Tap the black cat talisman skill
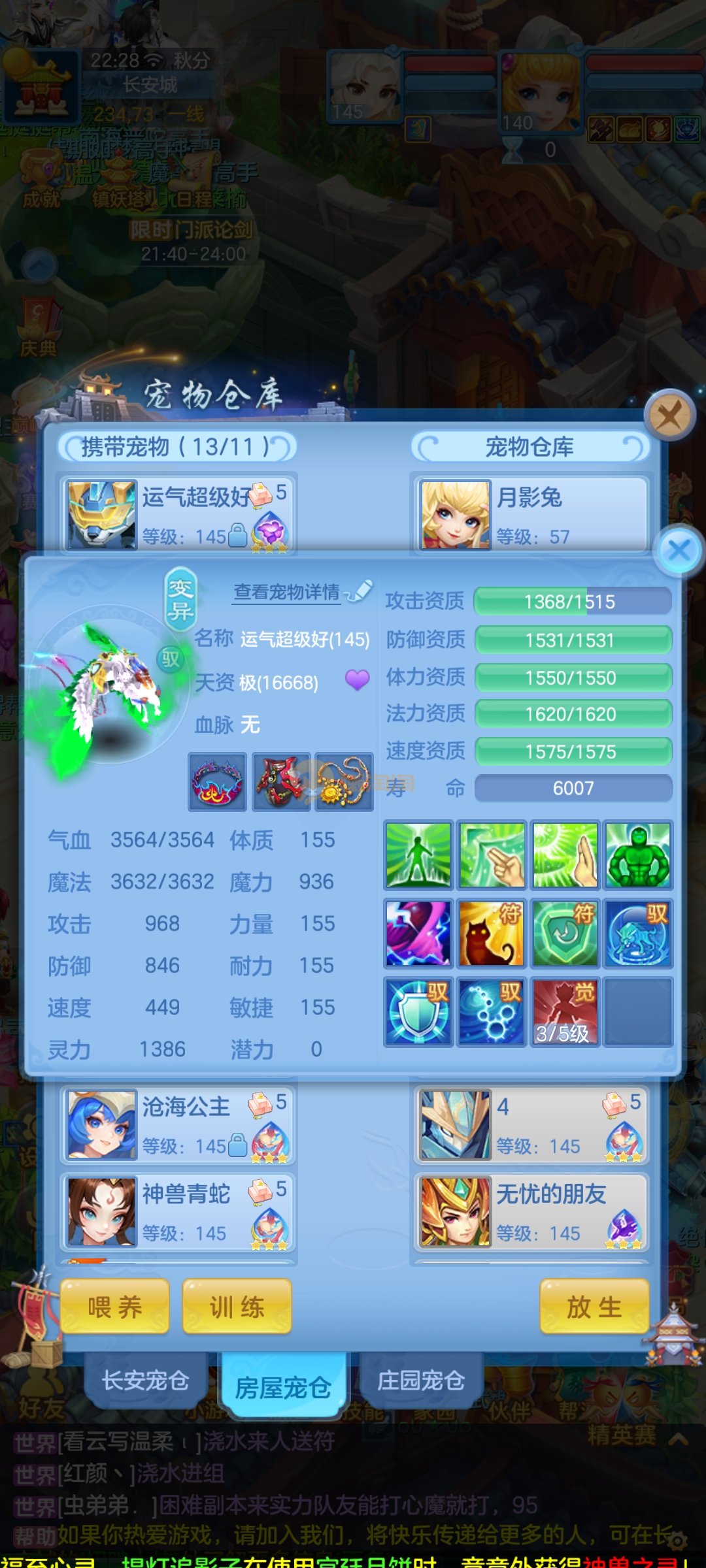 492,934
